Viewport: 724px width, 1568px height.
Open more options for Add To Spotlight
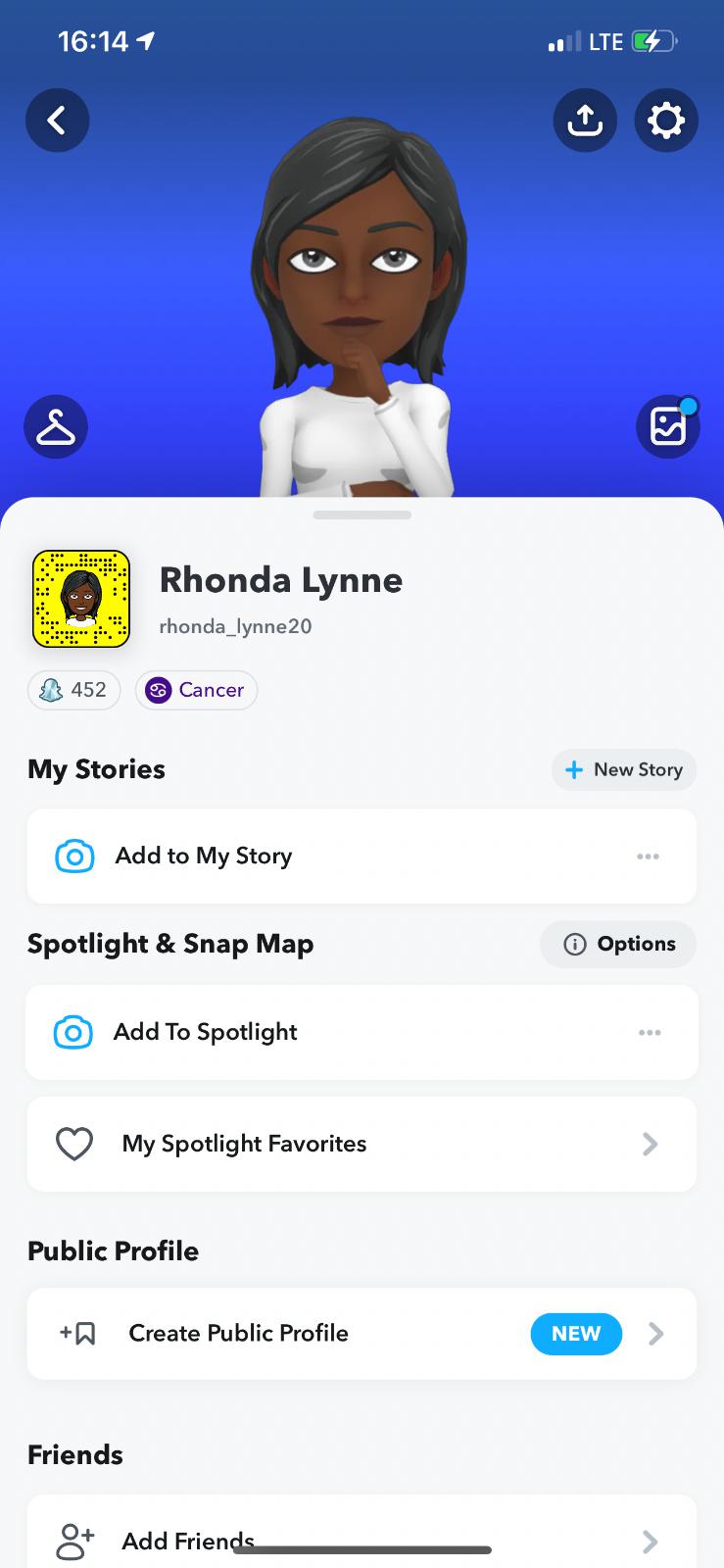click(x=650, y=1033)
